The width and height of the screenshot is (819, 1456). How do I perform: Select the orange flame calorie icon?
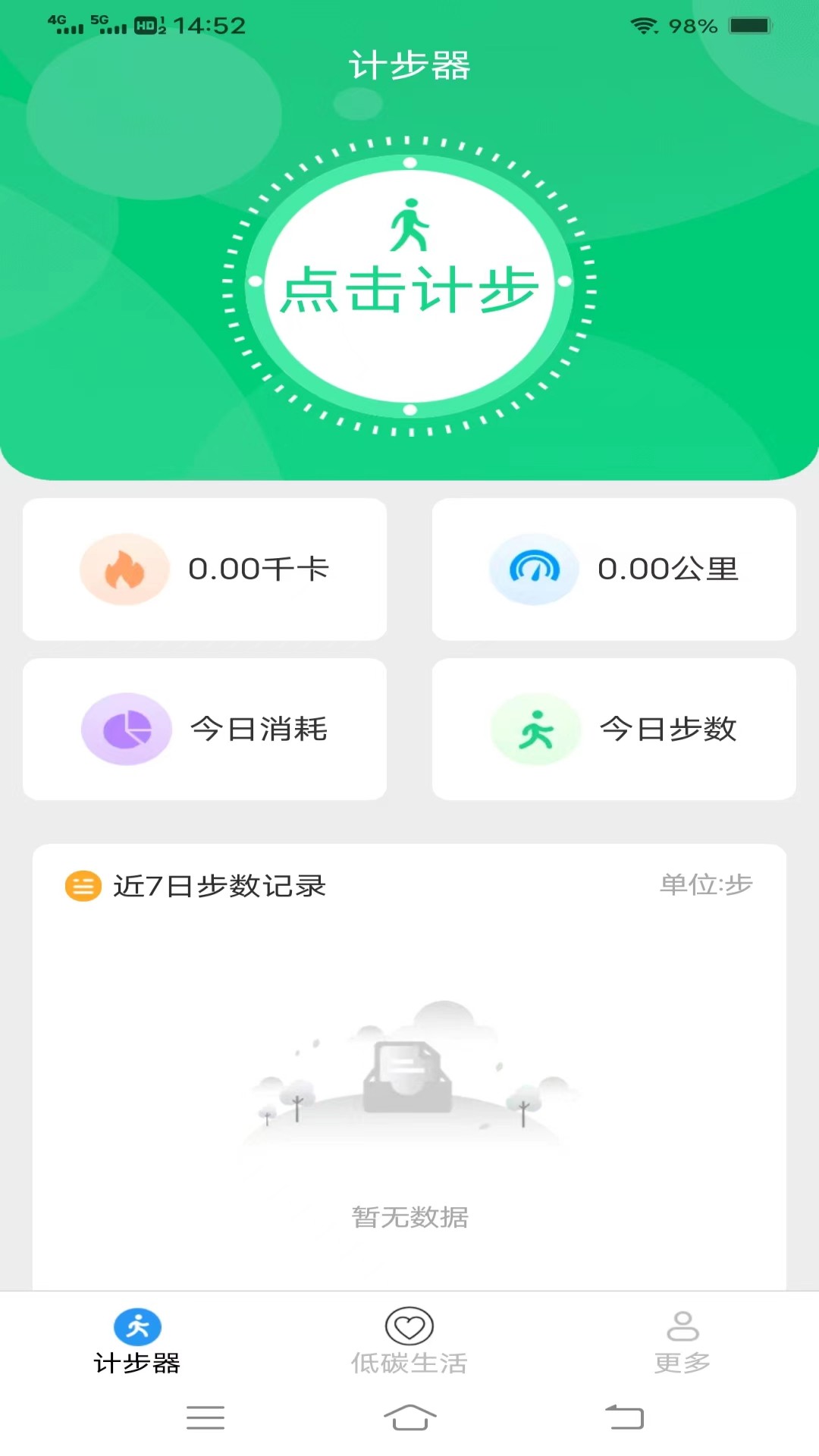[126, 570]
